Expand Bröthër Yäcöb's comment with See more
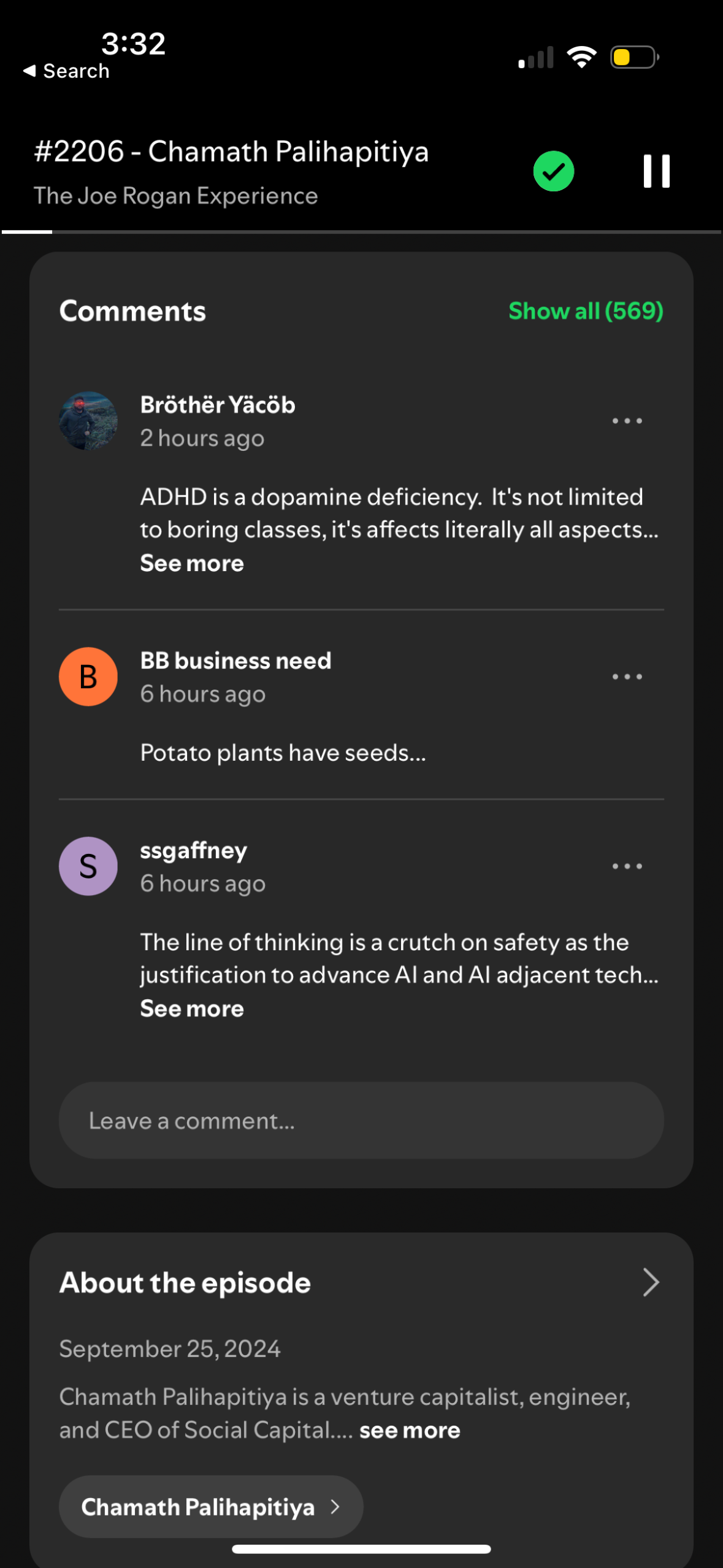 tap(191, 563)
